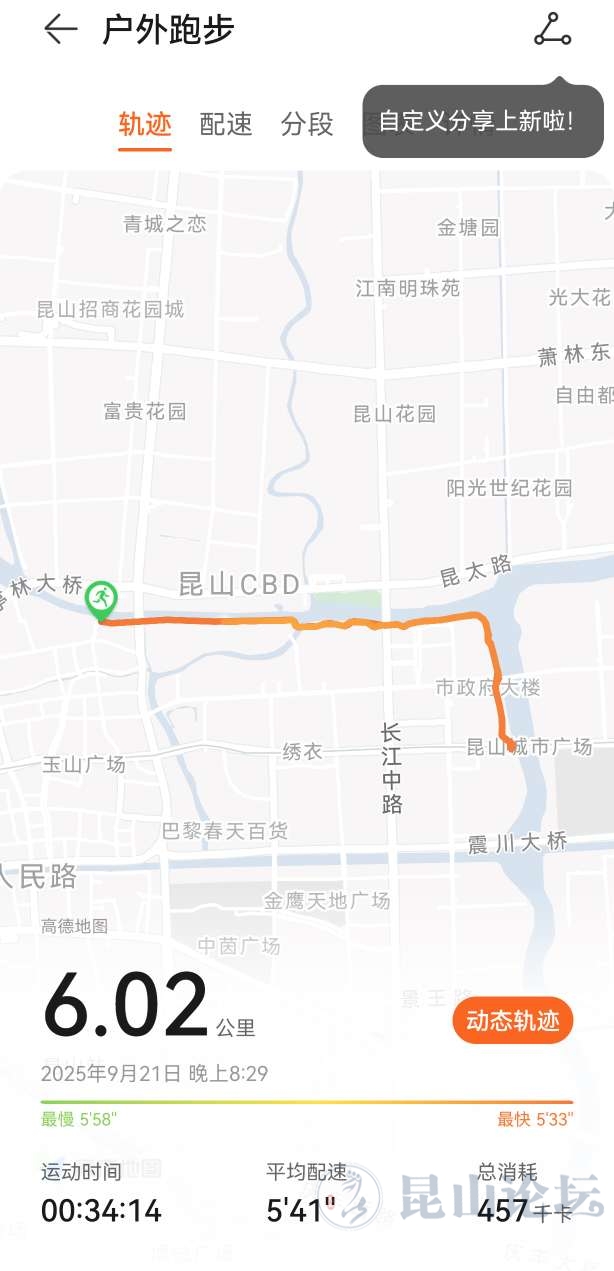614x1271 pixels.
Task: Open the 分段 tab
Action: (307, 124)
